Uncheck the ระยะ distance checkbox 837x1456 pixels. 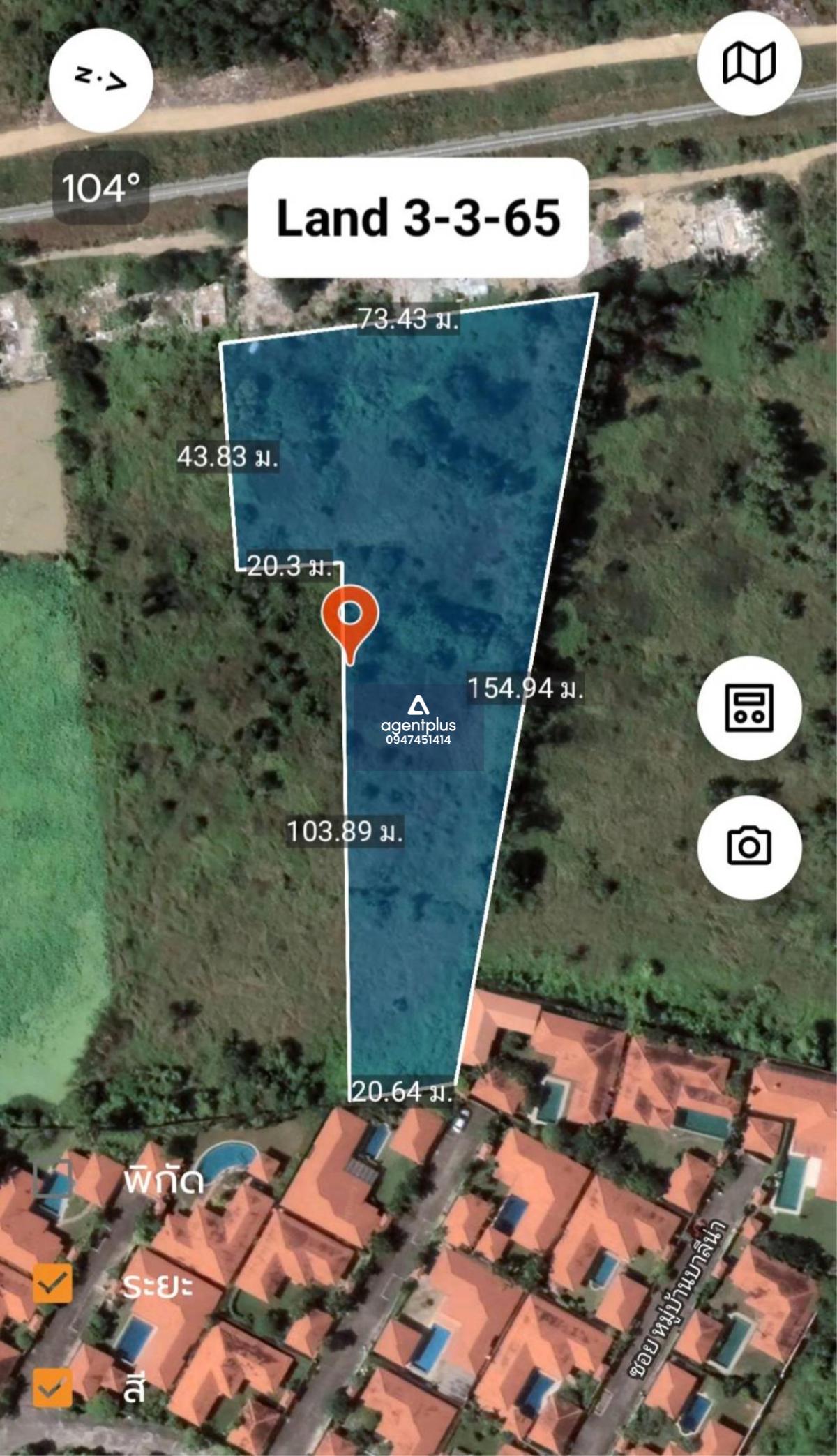pos(52,1283)
